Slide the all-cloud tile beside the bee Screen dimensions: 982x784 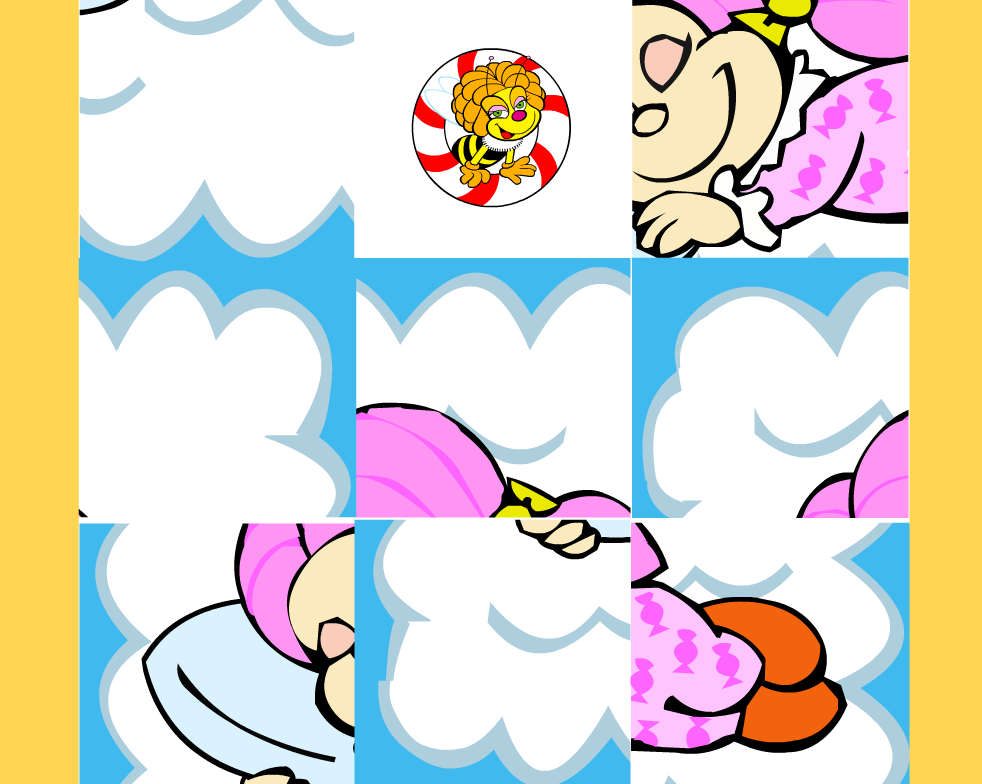point(217,128)
